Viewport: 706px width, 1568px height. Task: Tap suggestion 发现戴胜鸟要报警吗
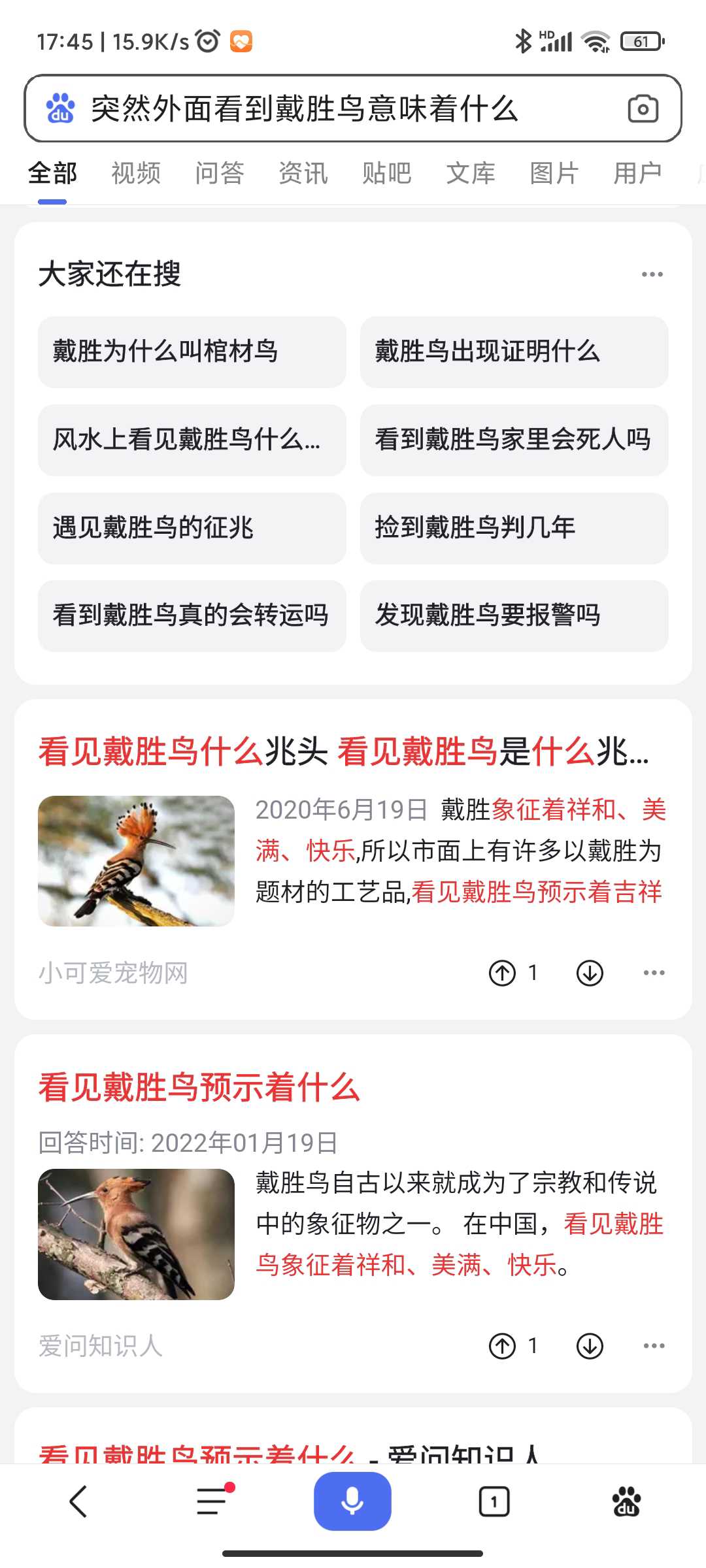point(514,615)
